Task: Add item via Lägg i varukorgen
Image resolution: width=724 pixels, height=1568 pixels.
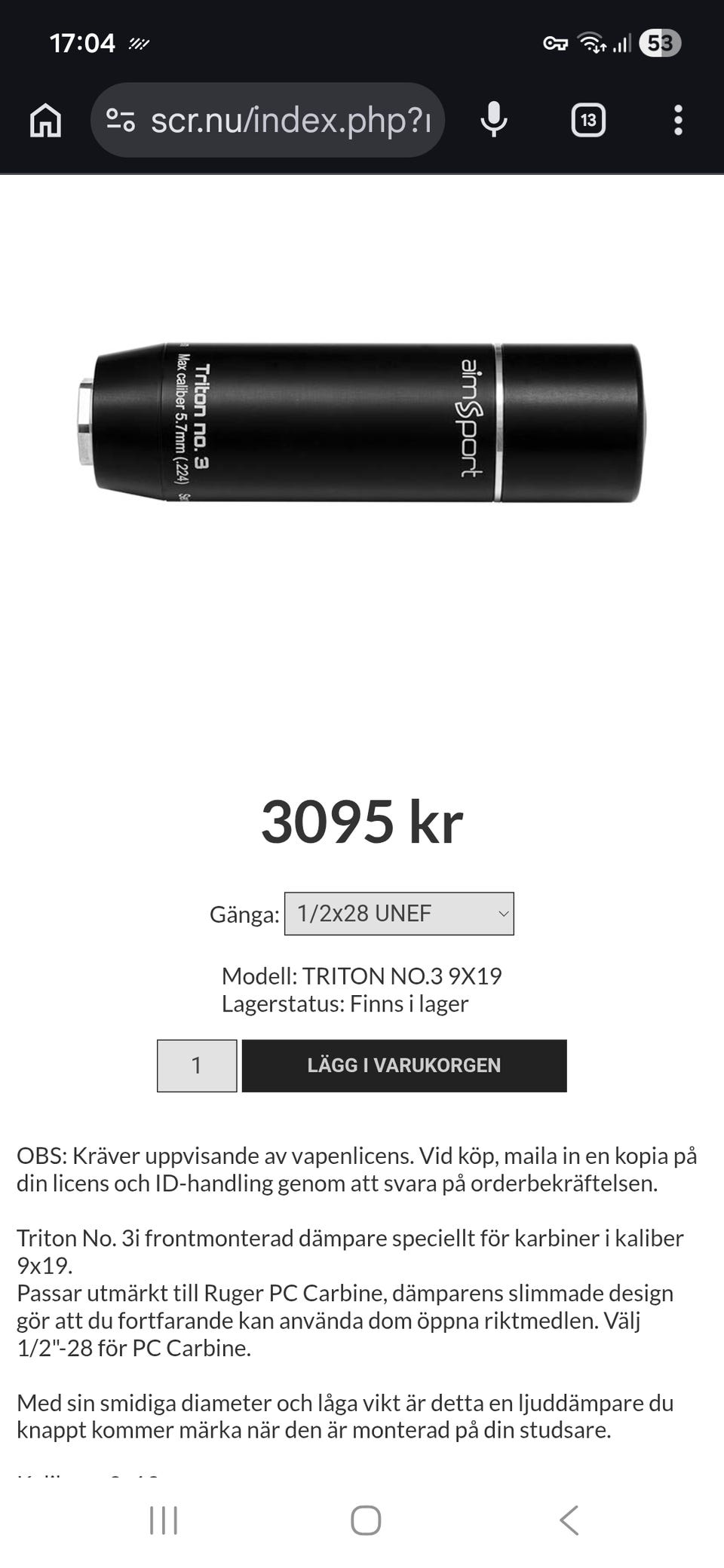Action: (404, 1065)
